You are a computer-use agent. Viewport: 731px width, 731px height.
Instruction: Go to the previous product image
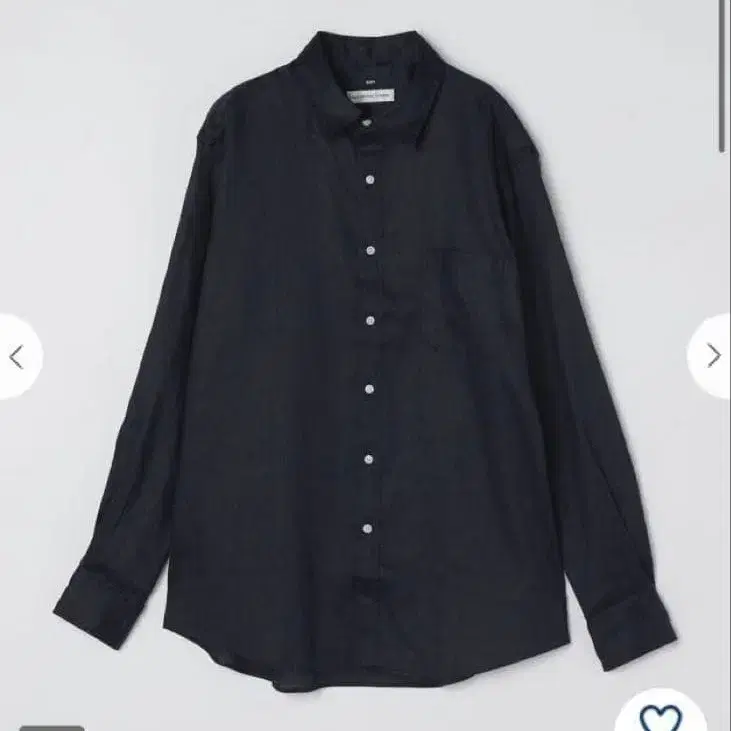coord(16,357)
